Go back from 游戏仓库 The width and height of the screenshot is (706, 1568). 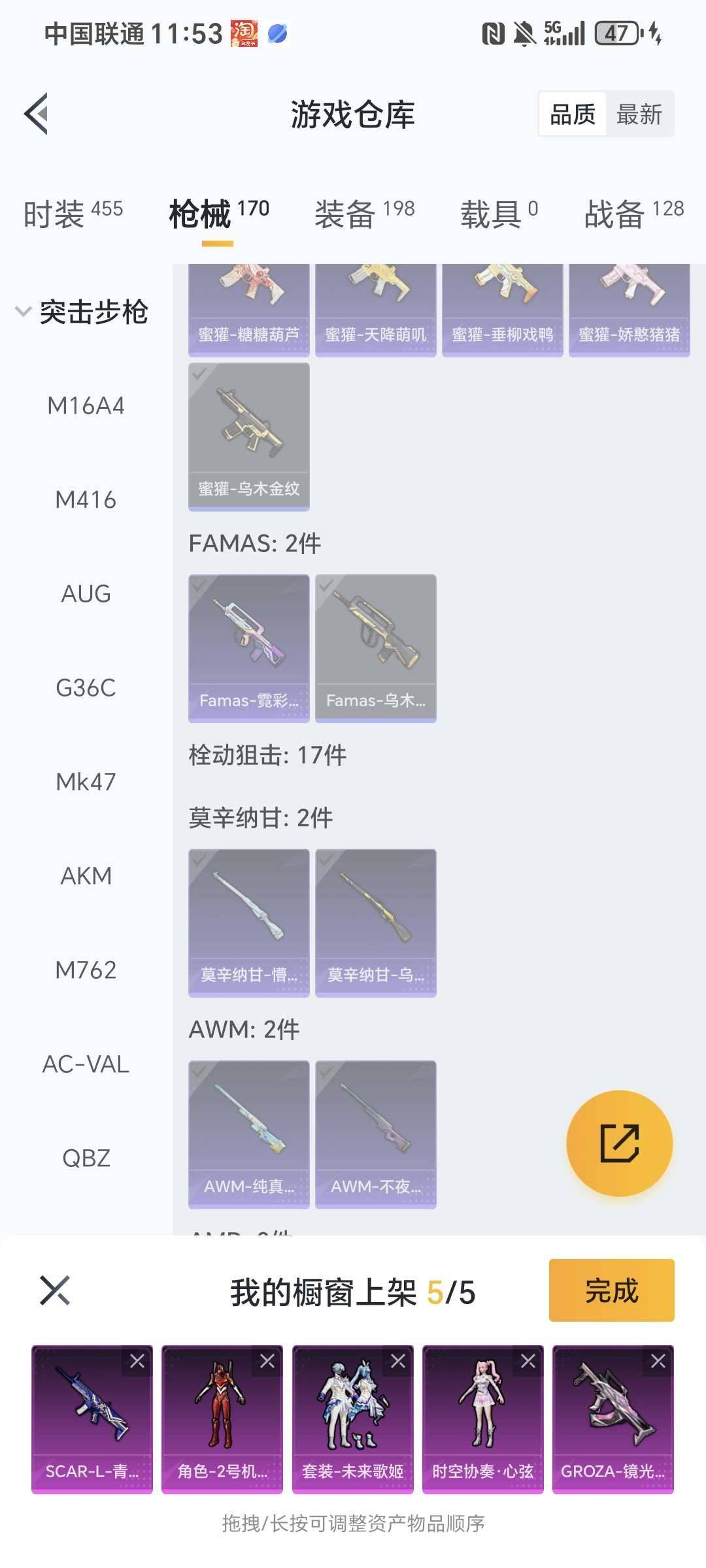(x=37, y=114)
